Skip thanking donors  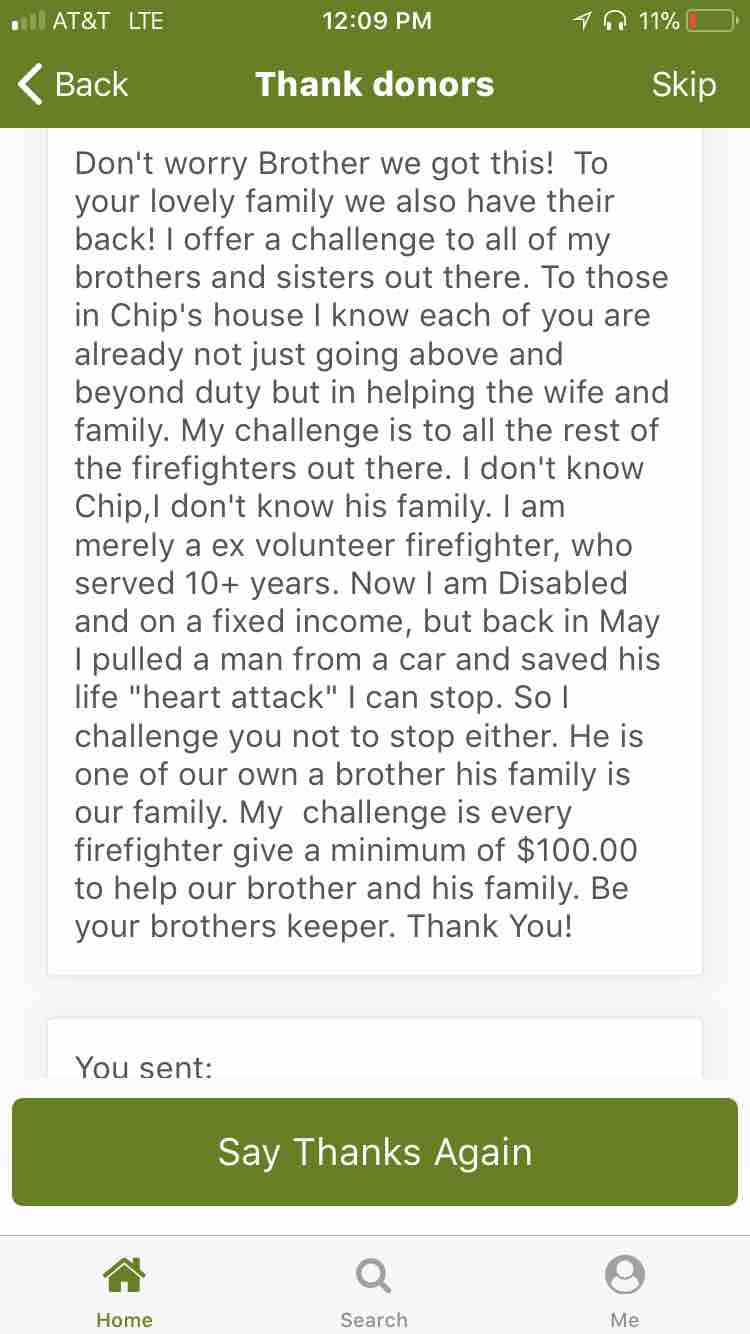pos(684,85)
